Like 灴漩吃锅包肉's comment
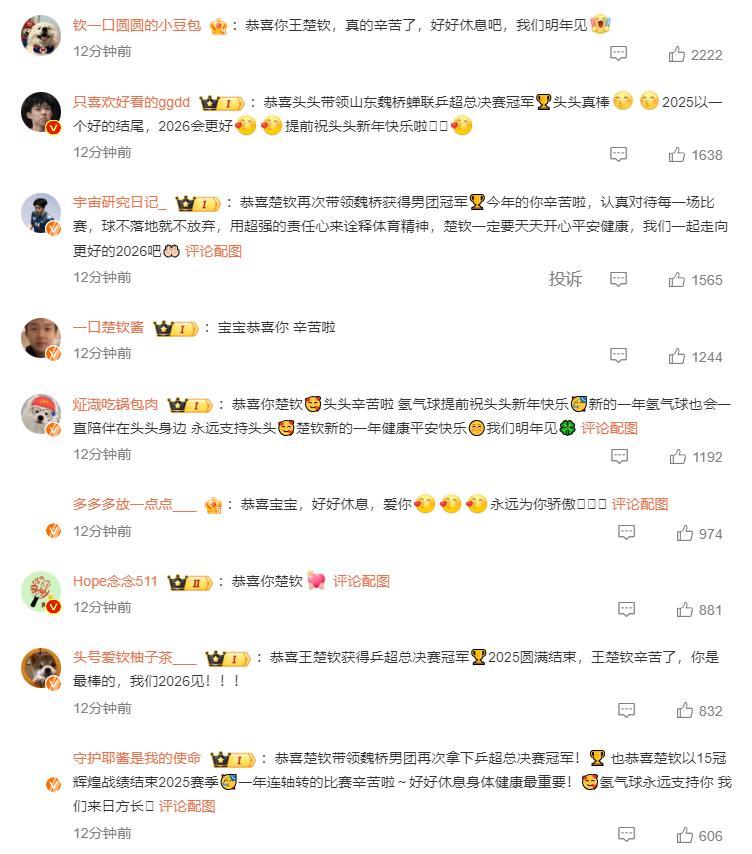The width and height of the screenshot is (752, 854). pos(678,456)
